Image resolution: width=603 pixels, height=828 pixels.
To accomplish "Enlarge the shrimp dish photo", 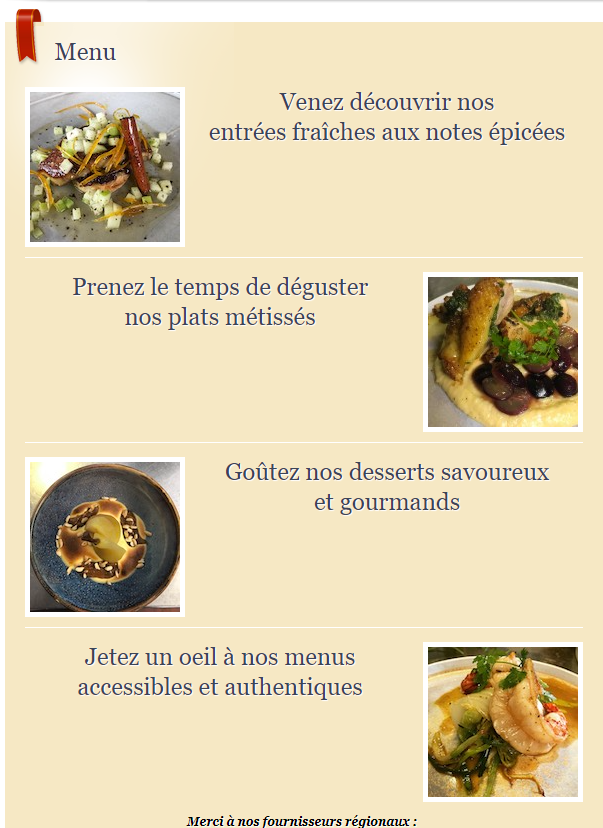I will (x=503, y=722).
